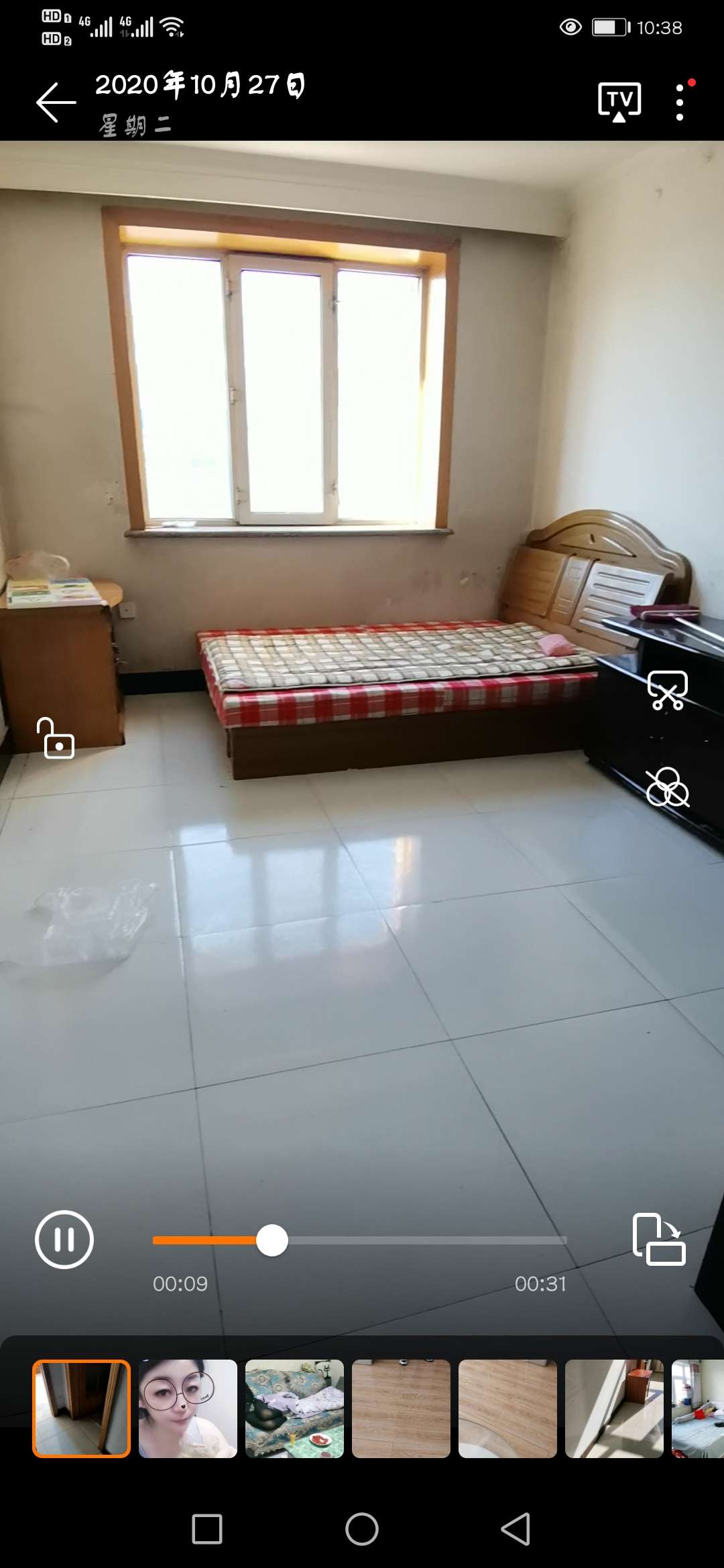Tap the screen lock icon
This screenshot has width=724, height=1568.
(56, 738)
